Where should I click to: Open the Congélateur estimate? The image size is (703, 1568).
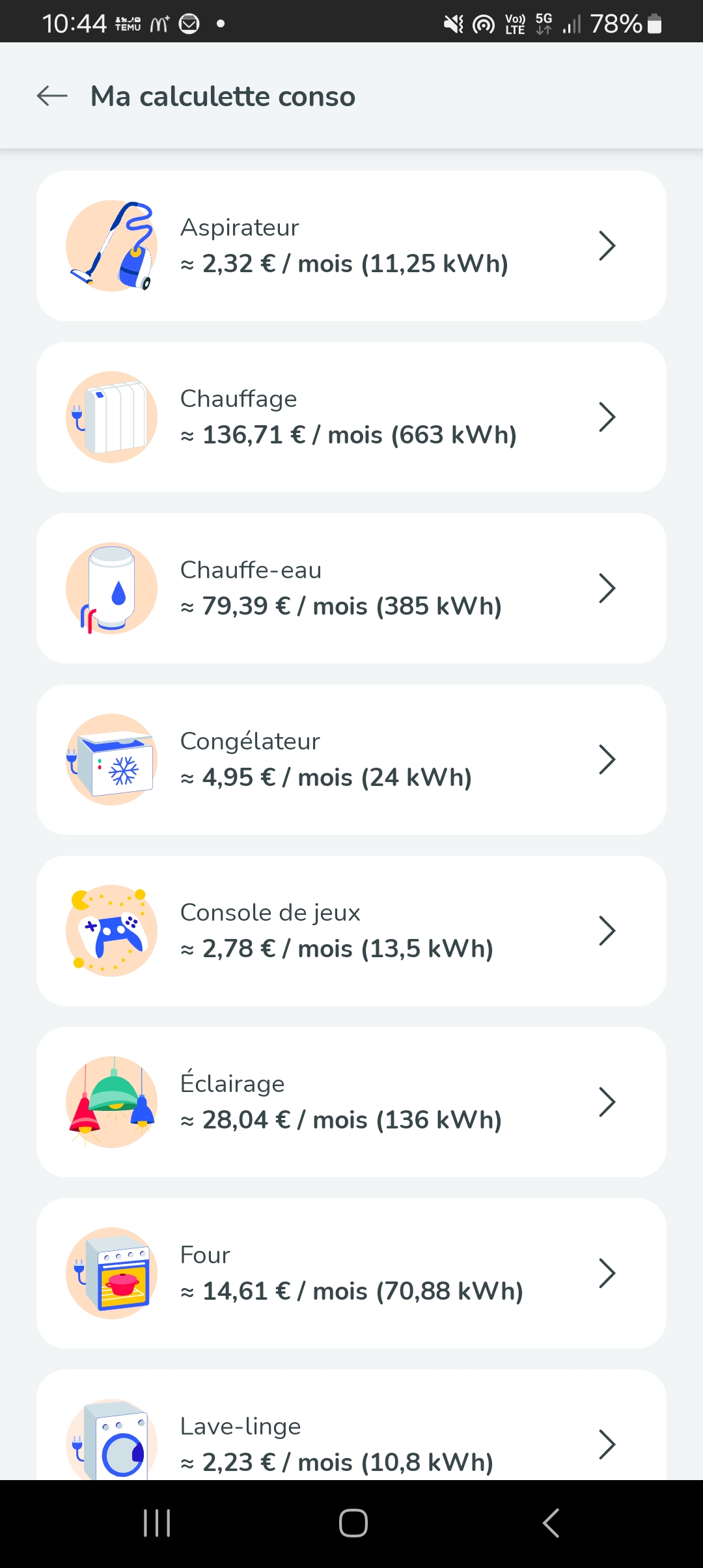pos(351,759)
